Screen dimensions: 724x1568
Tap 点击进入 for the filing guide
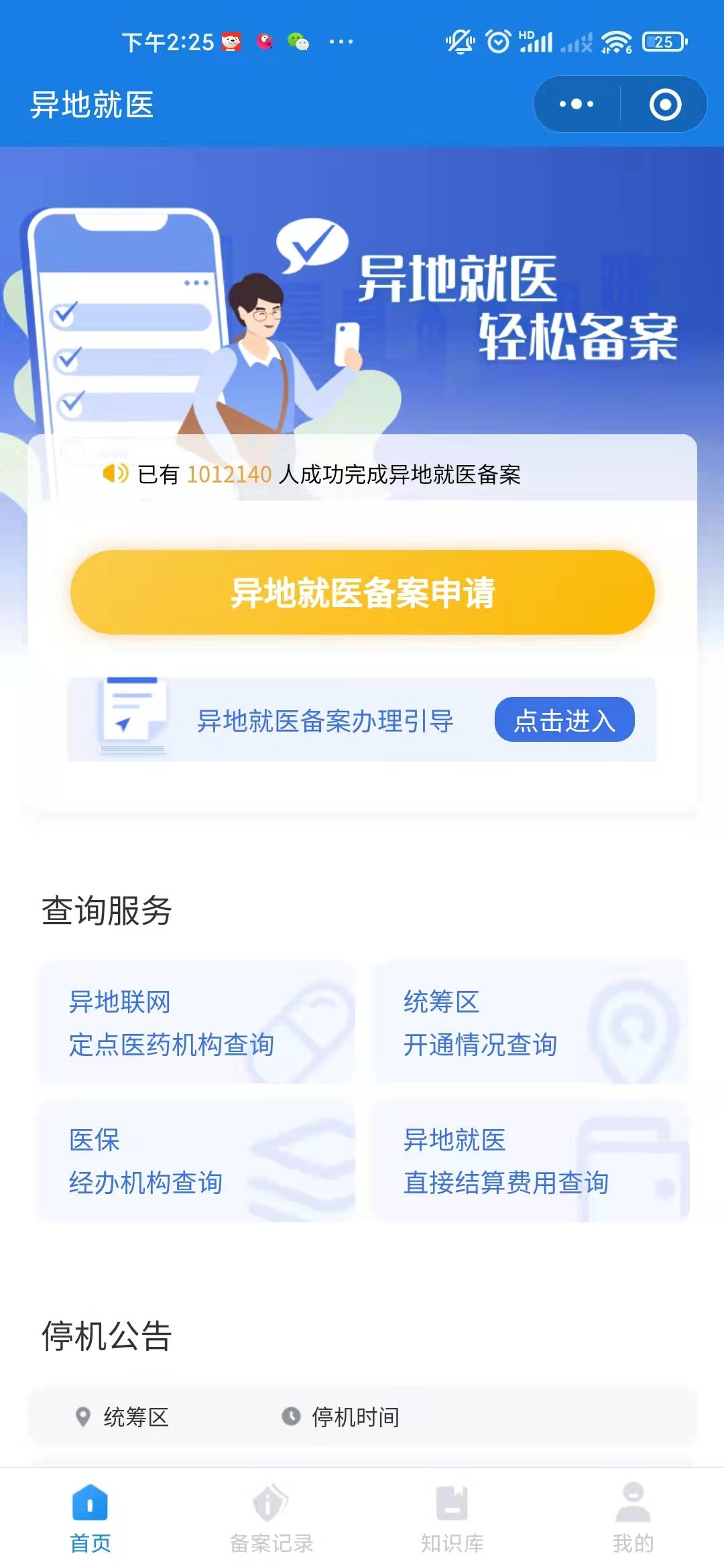(564, 720)
